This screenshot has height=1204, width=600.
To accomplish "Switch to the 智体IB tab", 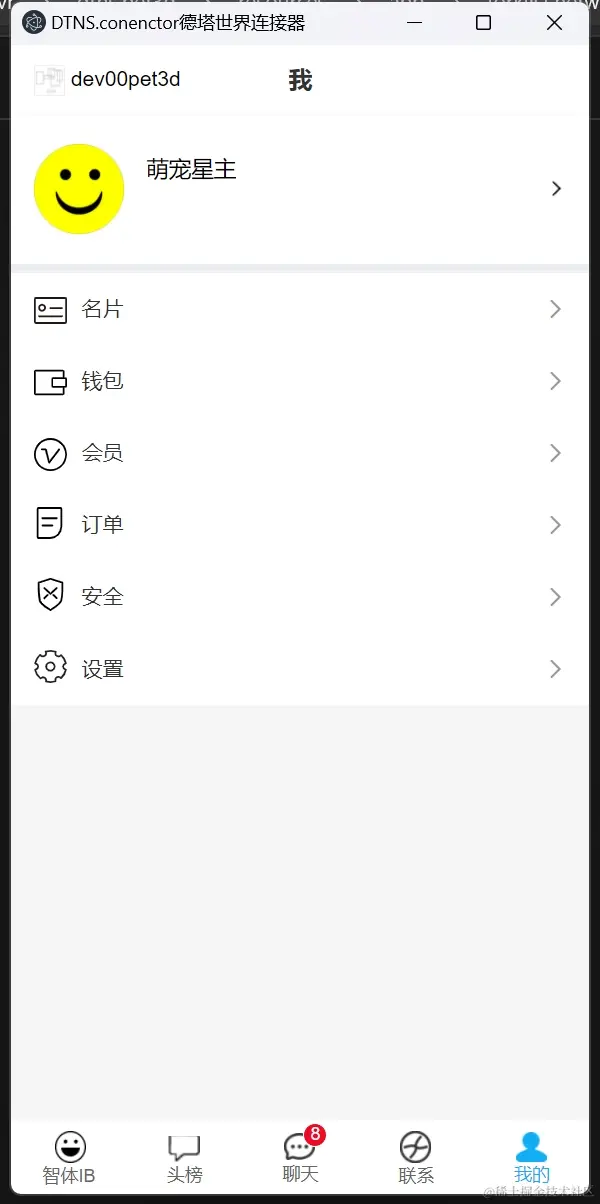I will (69, 1158).
